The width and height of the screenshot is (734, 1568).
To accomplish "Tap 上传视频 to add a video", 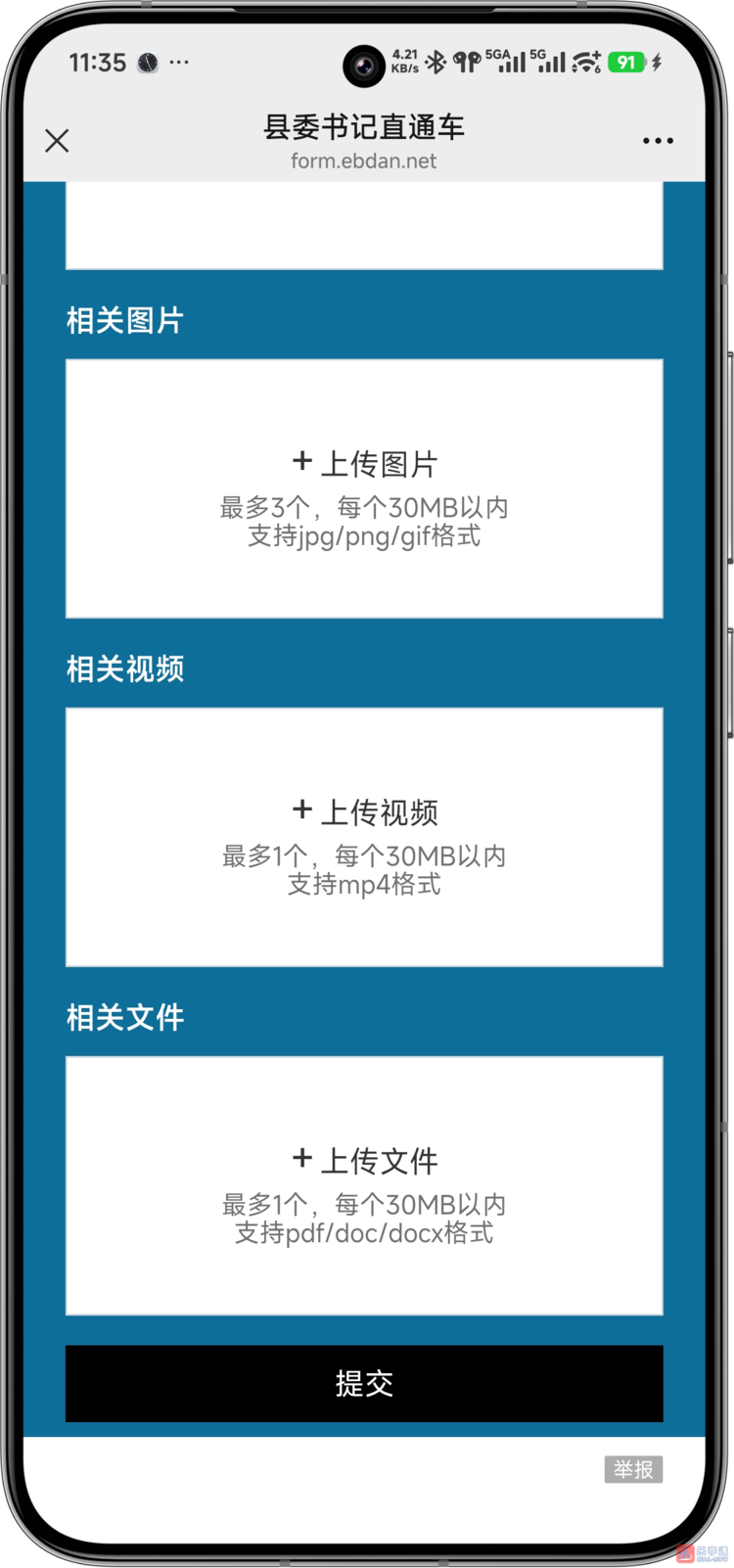I will (x=364, y=837).
